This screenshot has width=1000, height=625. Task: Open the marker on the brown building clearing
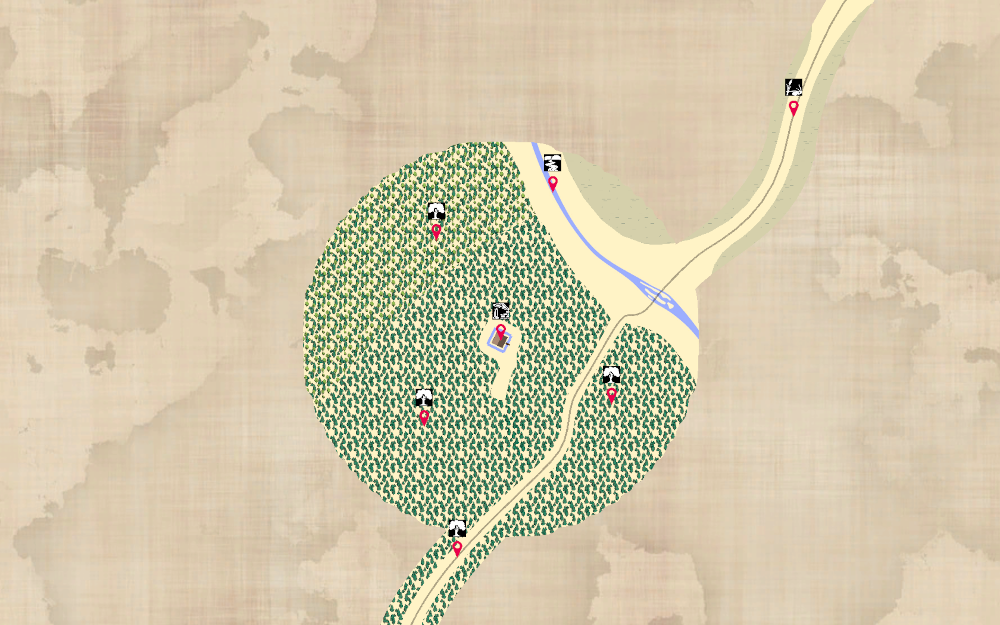[x=501, y=331]
